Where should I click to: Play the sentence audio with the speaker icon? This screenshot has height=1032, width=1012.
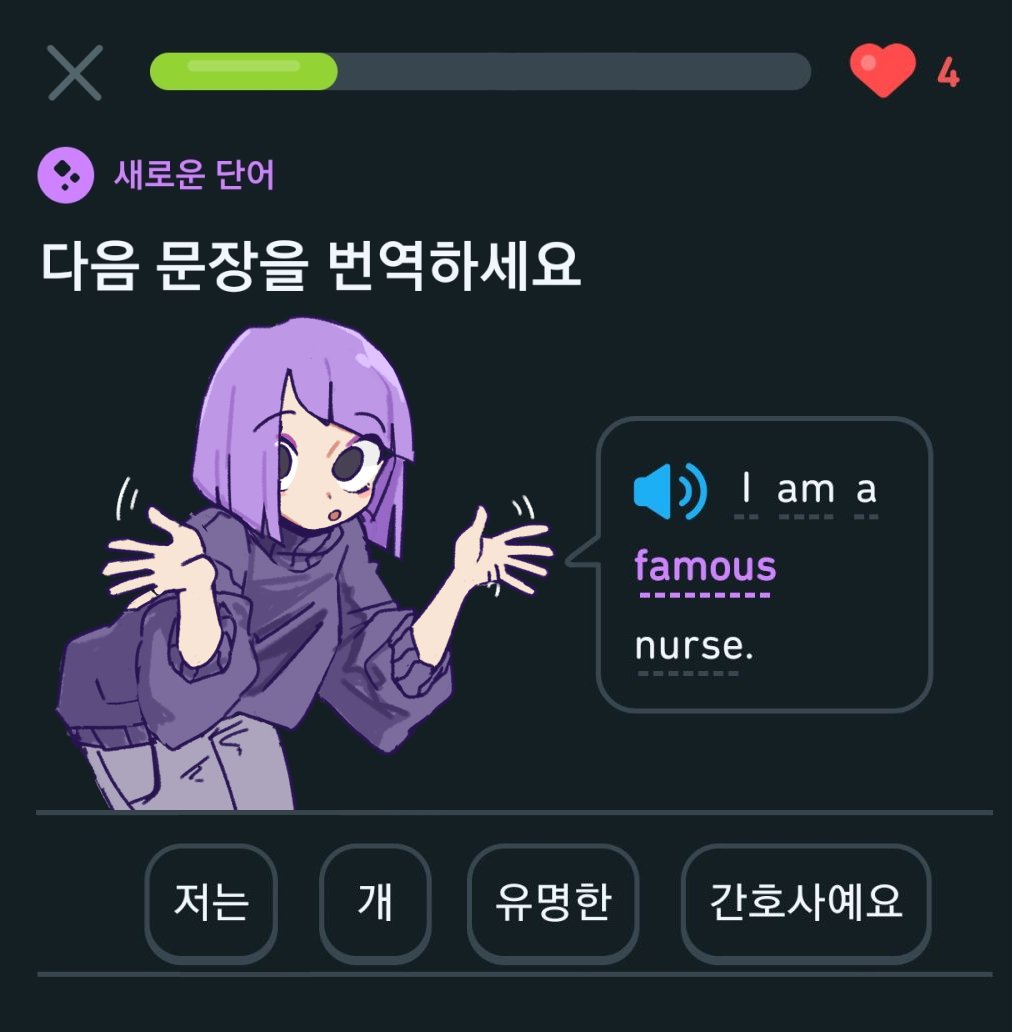tap(669, 491)
